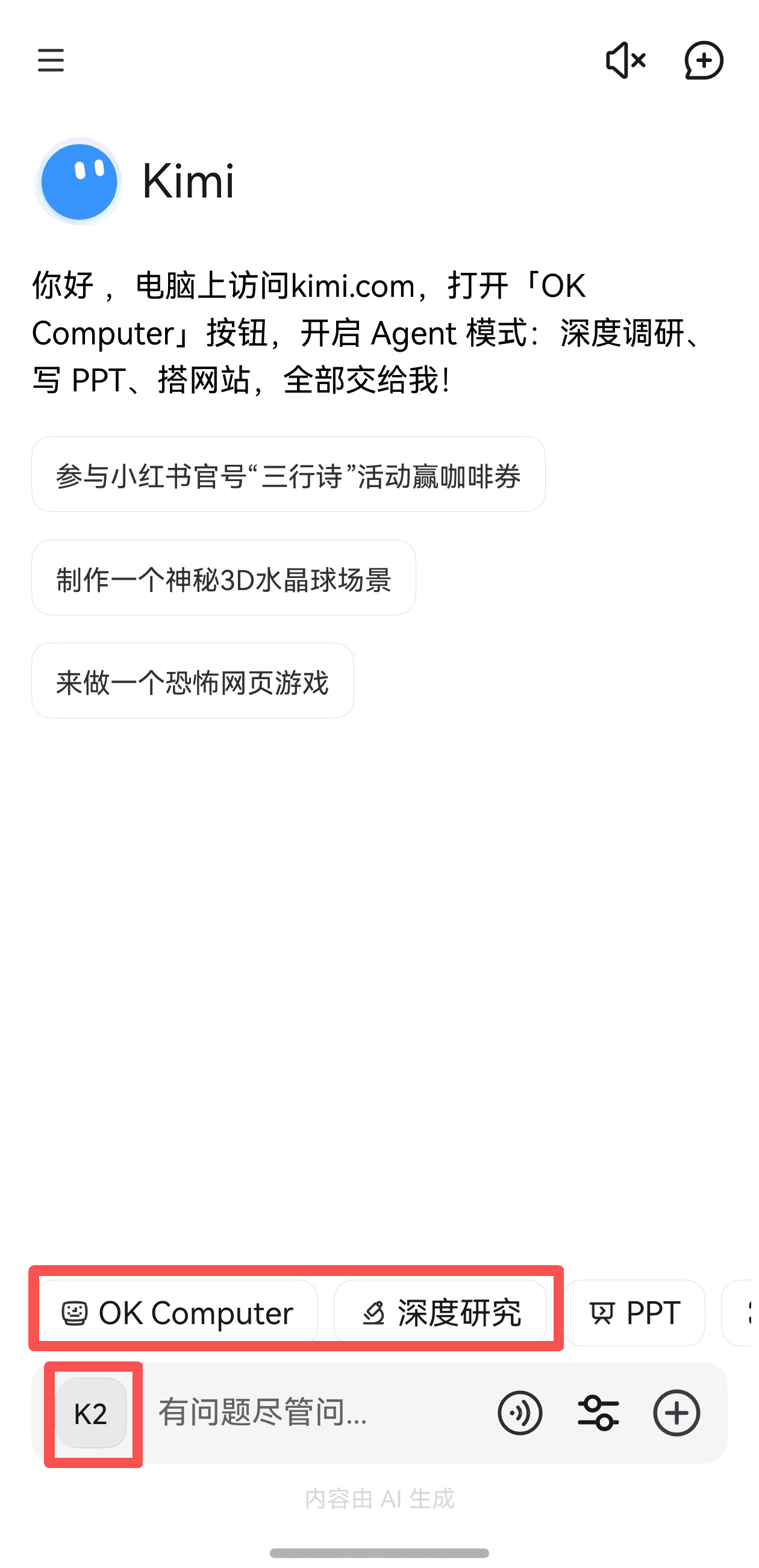Pick the 恐怖网页游戏 prompt suggestion
The image size is (759, 1568).
tap(193, 680)
